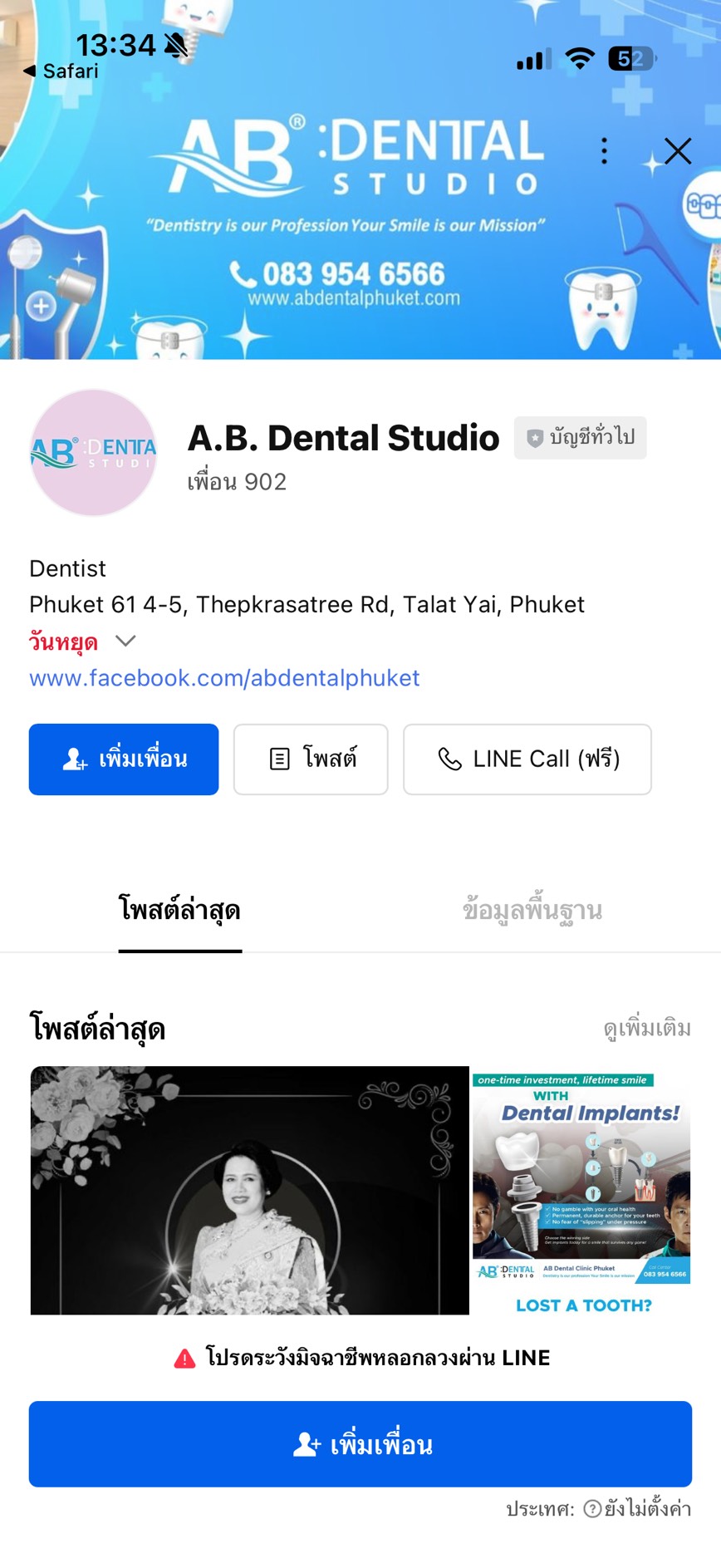This screenshot has width=721, height=1568.
Task: Return to Safari via the back link
Action: pos(61,71)
